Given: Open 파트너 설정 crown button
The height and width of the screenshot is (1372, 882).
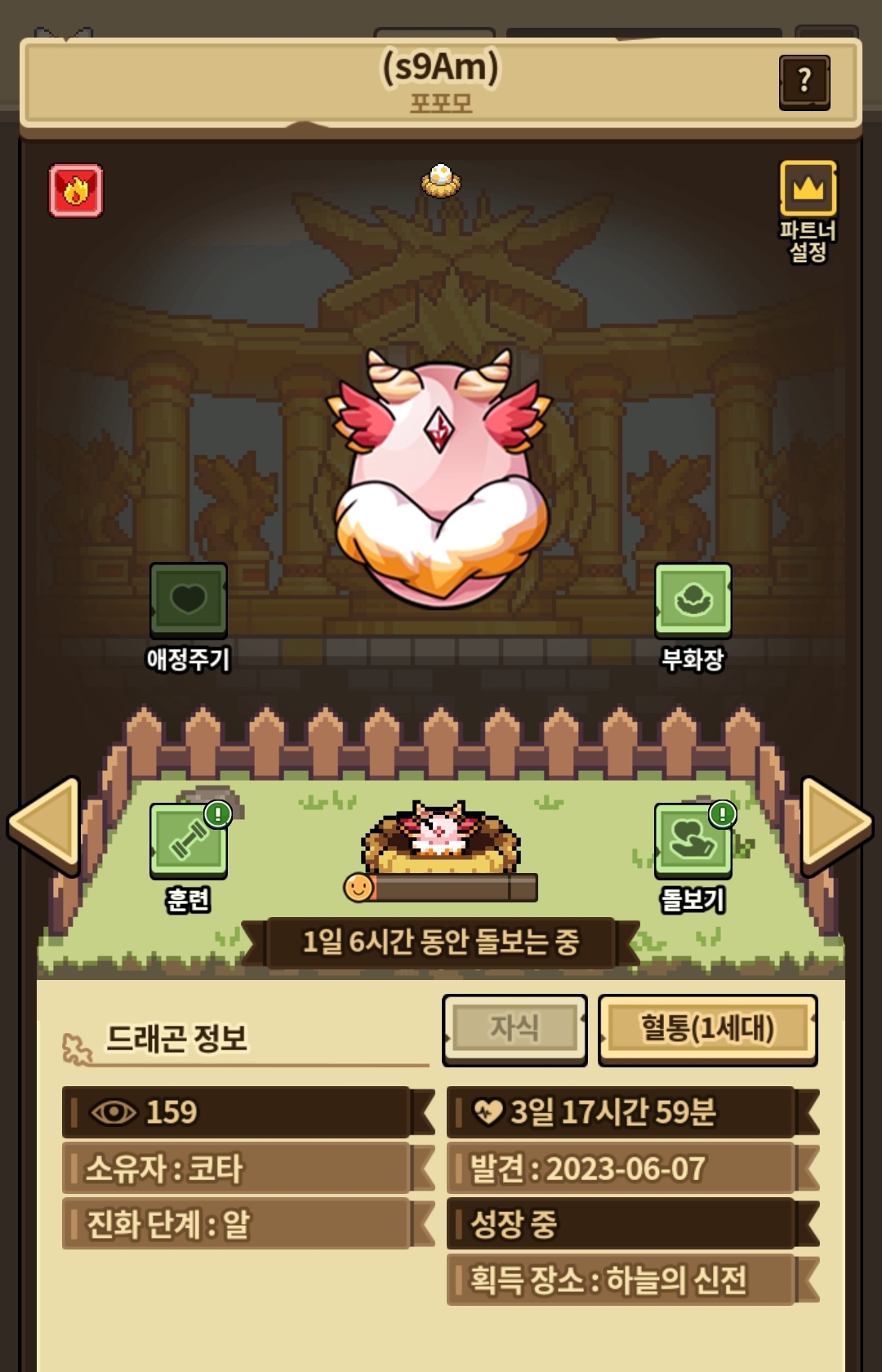Looking at the screenshot, I should click(808, 190).
